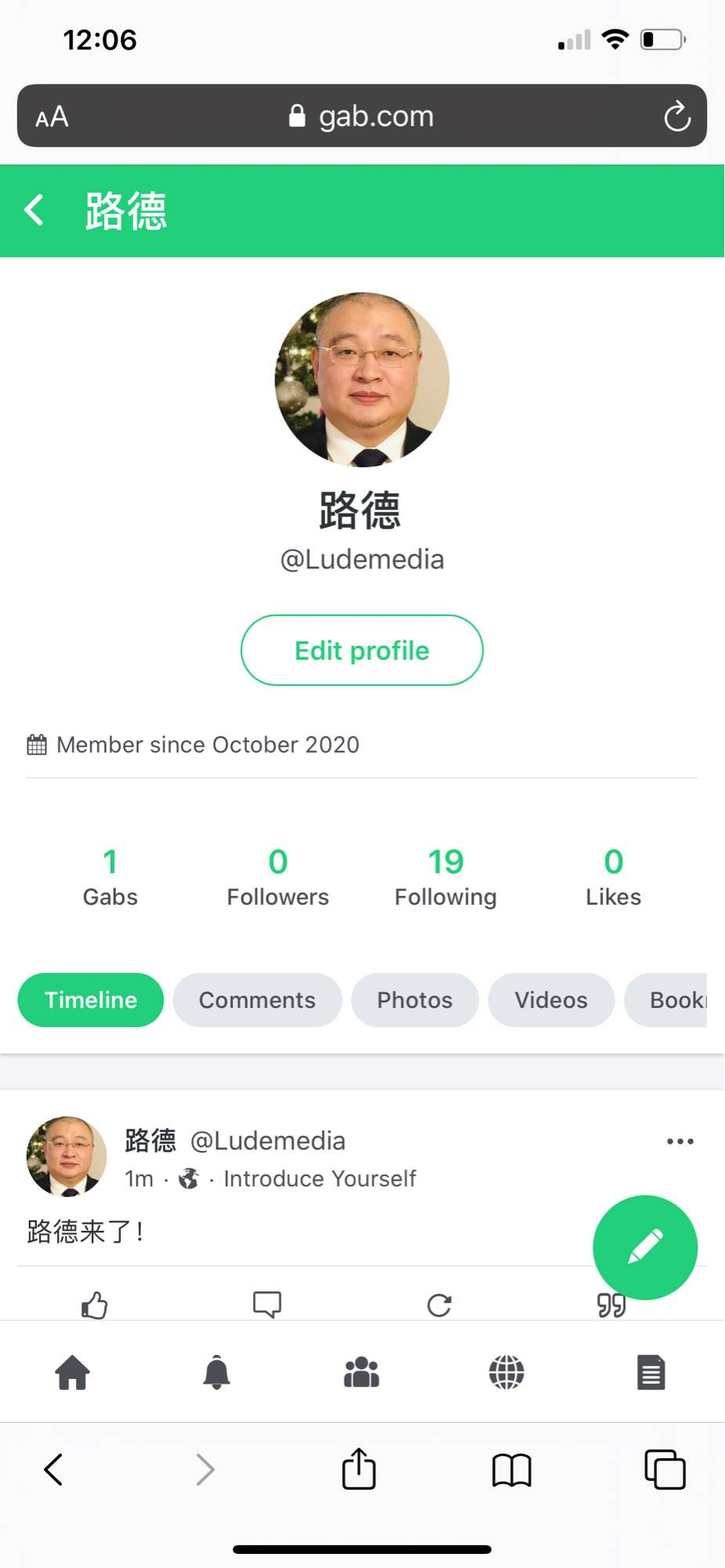
Task: Open the Videos tab
Action: click(x=551, y=1000)
